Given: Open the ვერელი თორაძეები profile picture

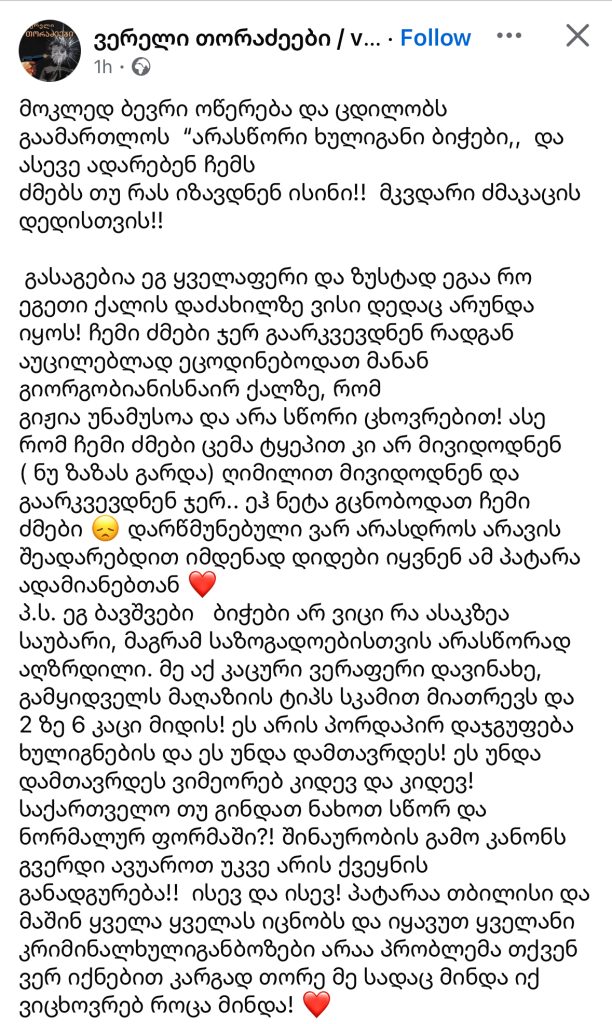Looking at the screenshot, I should [50, 49].
